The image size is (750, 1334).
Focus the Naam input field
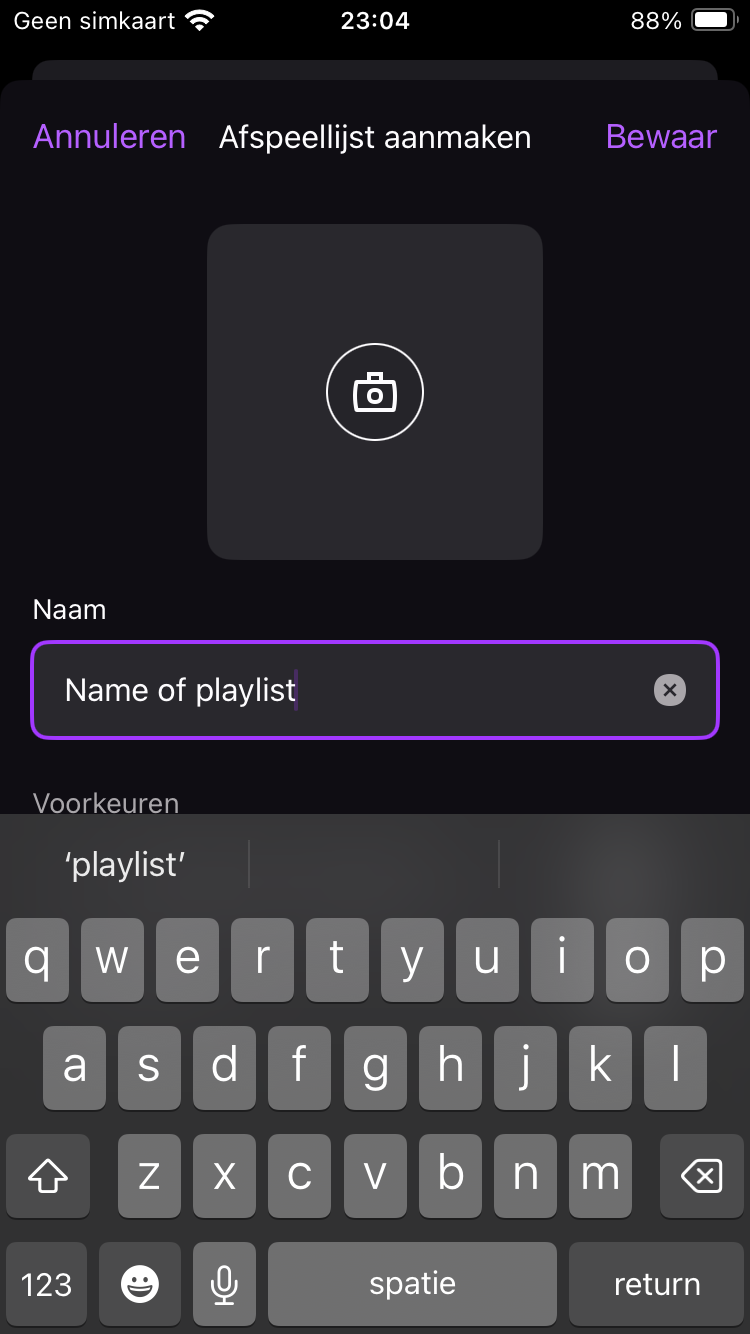(375, 690)
